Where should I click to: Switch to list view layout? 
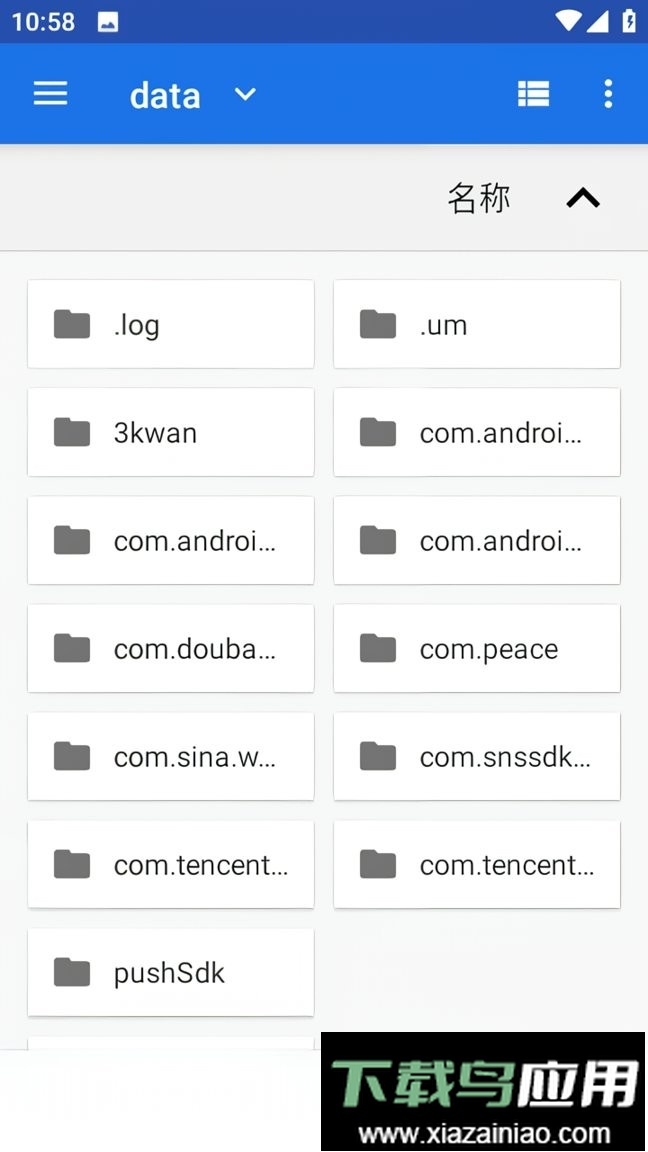tap(533, 94)
